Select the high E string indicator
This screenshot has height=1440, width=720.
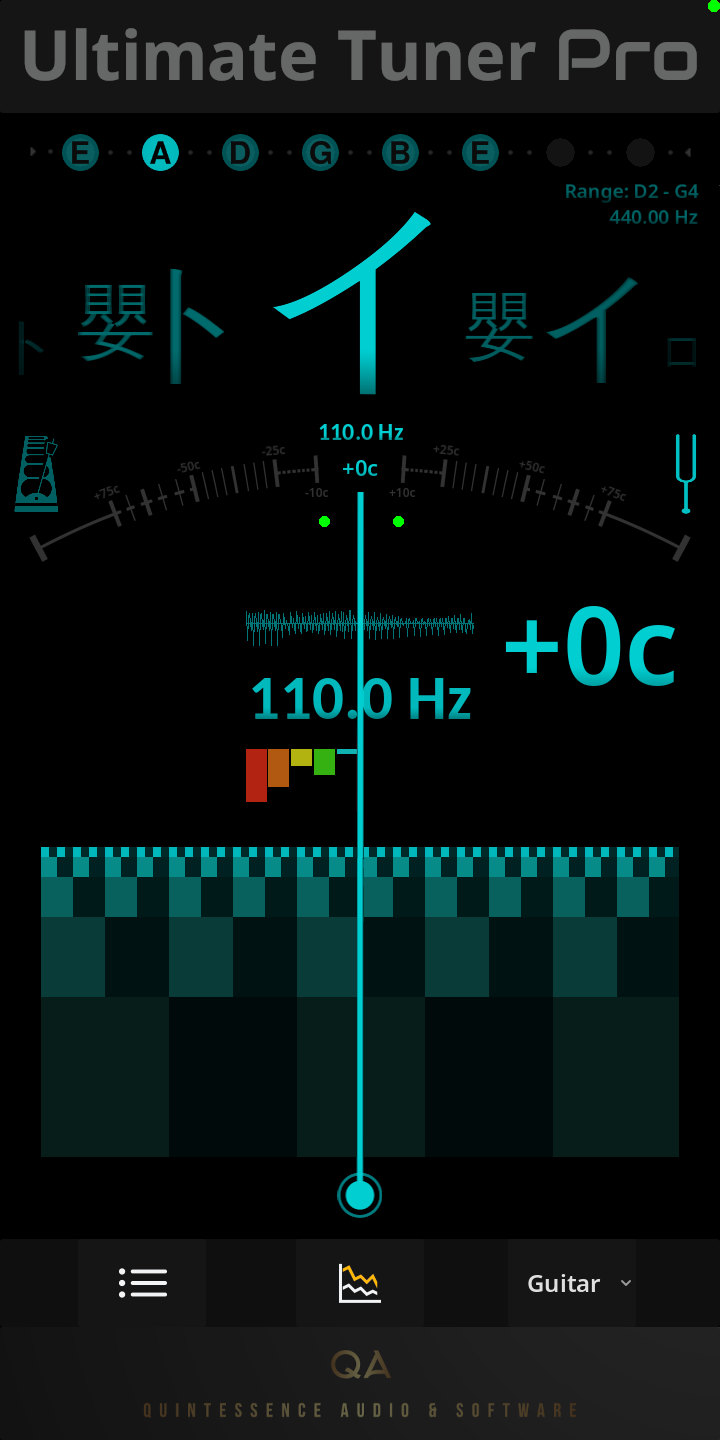[x=480, y=153]
